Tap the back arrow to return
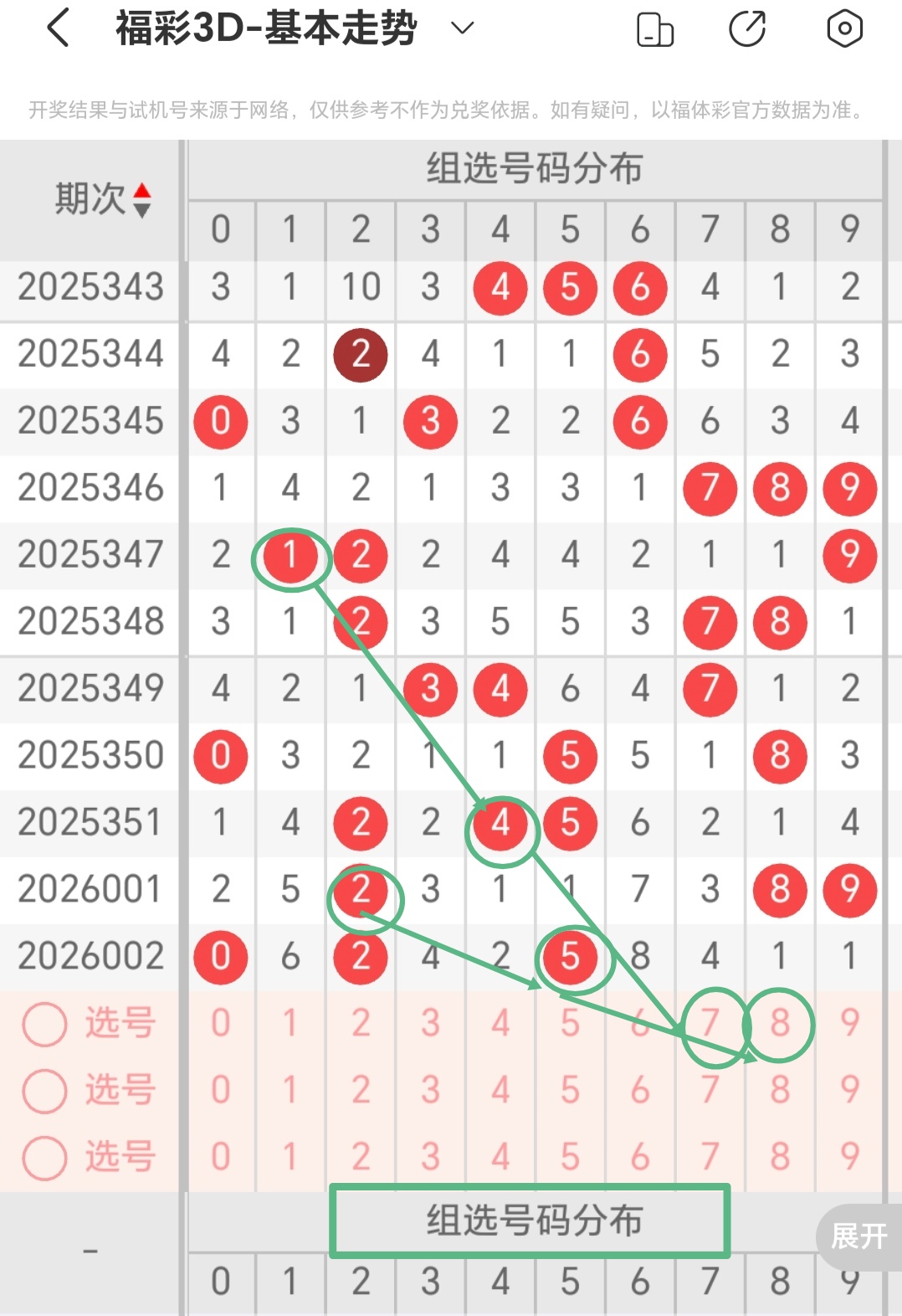The width and height of the screenshot is (902, 1316). point(57,28)
